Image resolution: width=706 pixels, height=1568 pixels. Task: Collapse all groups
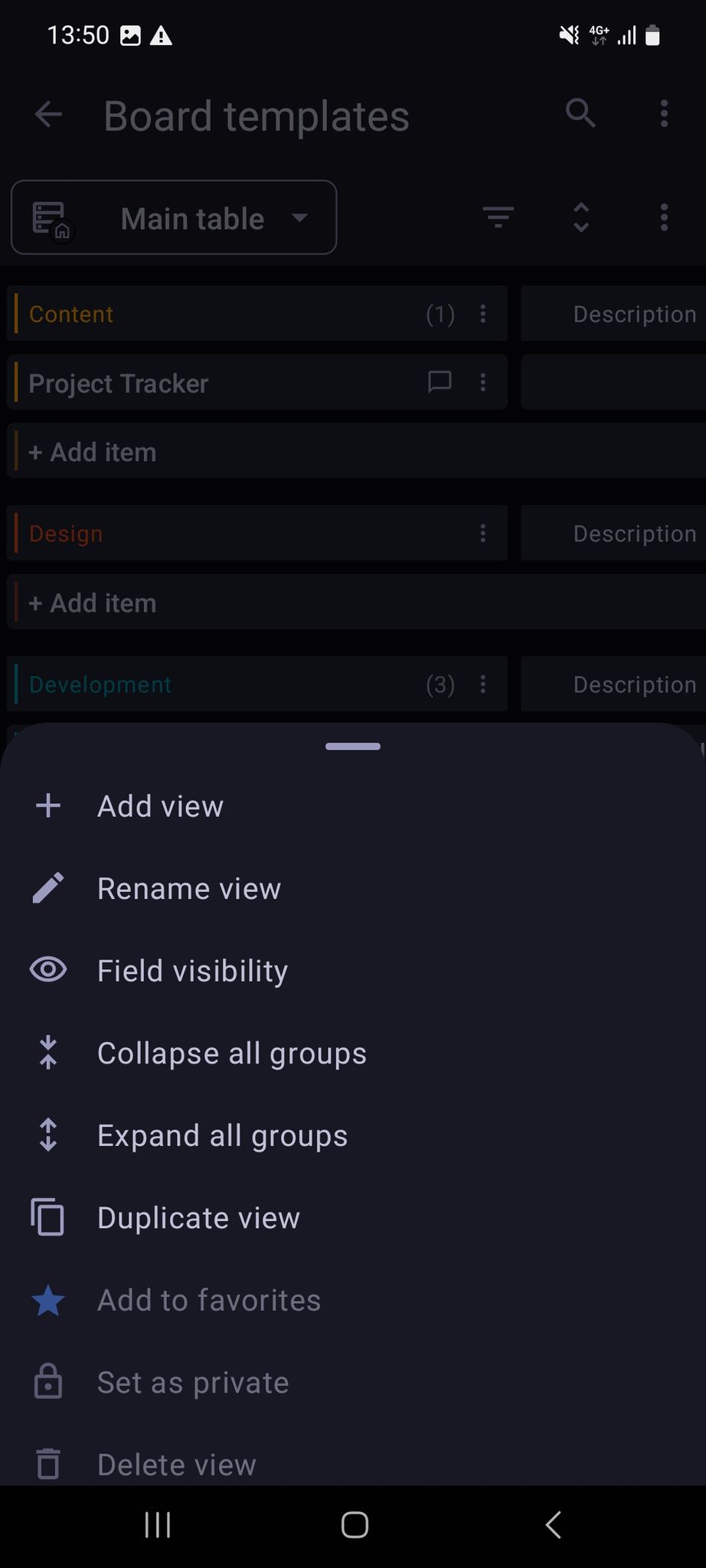coord(353,1053)
